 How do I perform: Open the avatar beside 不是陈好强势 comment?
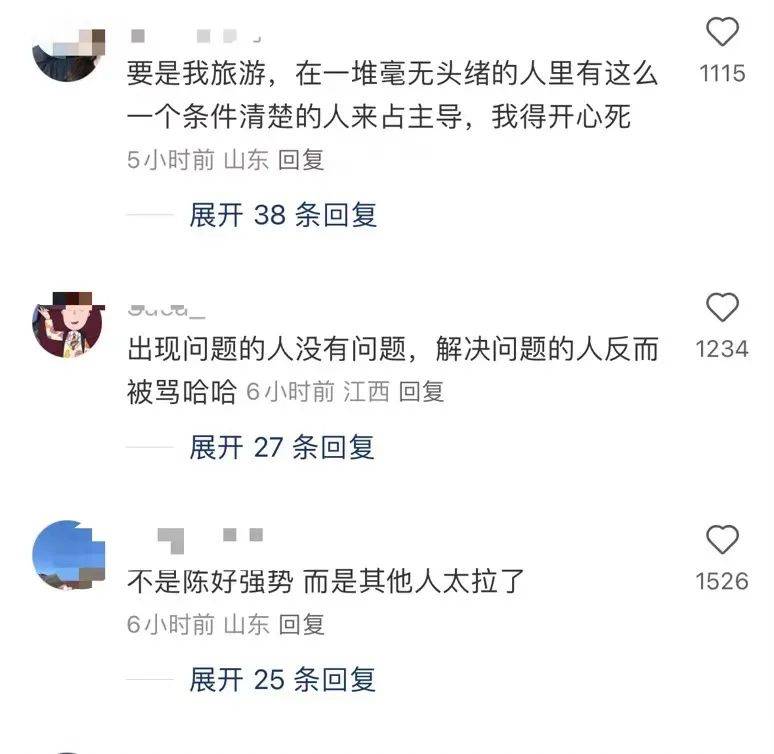tap(68, 557)
